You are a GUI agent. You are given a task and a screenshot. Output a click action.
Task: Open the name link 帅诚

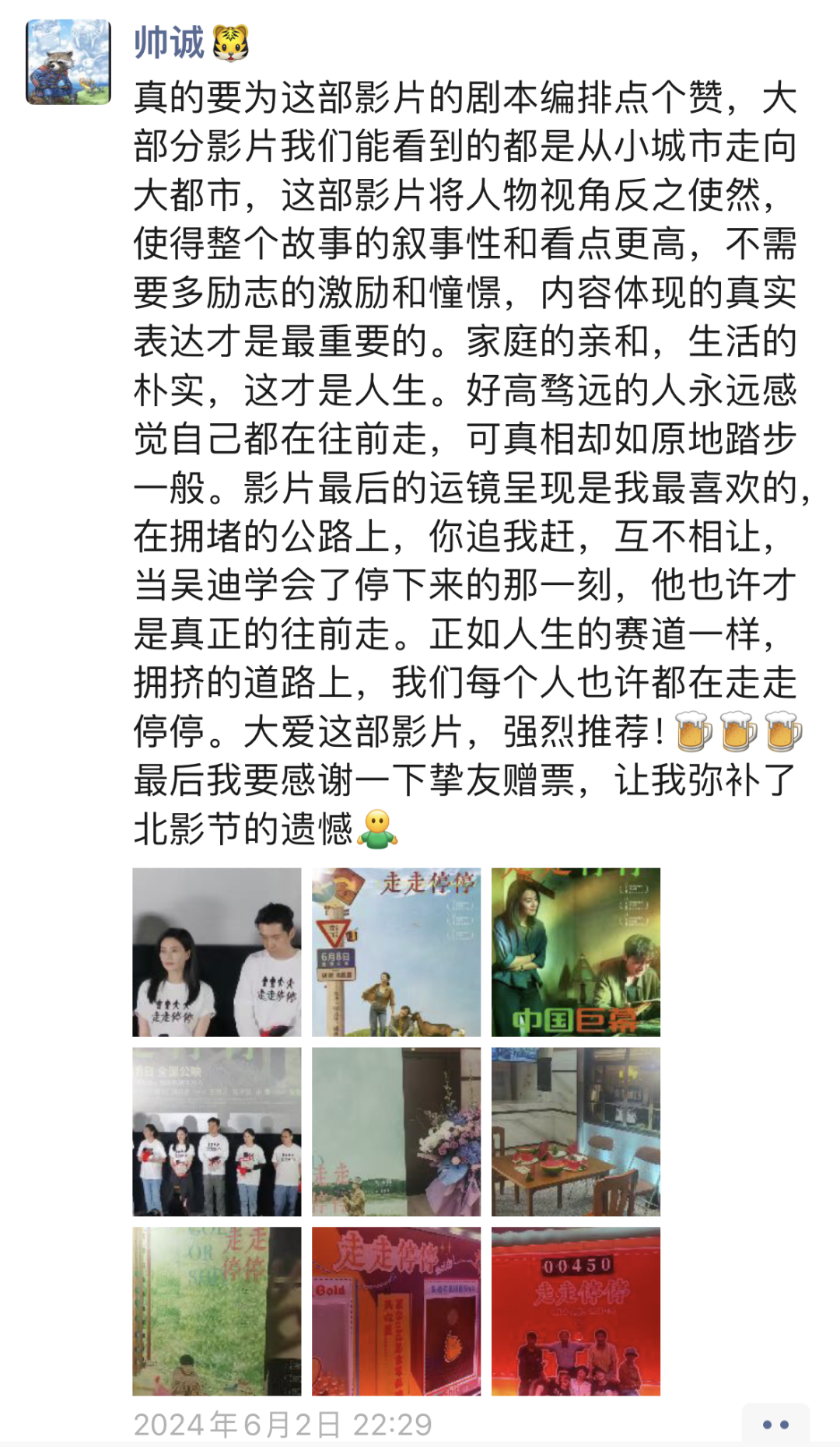pyautogui.click(x=169, y=43)
